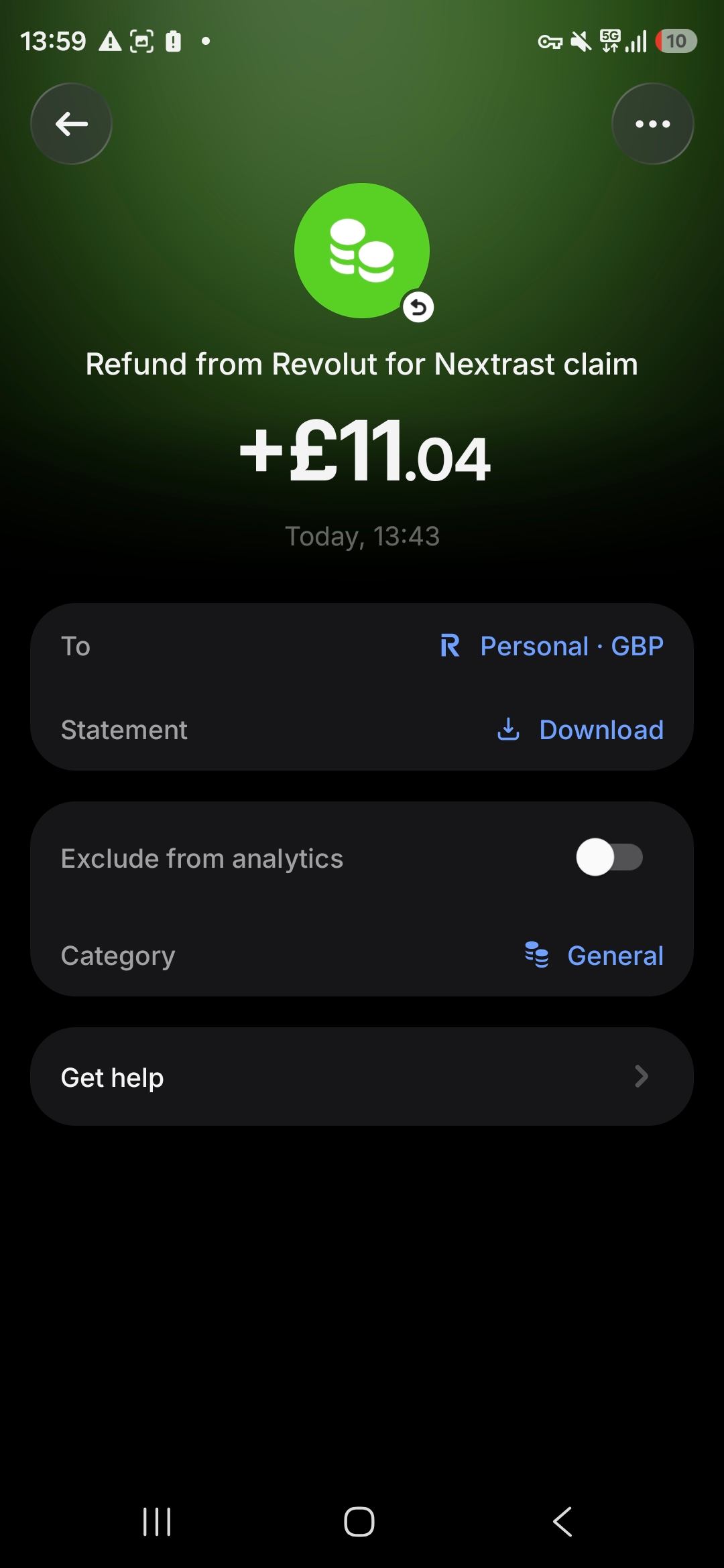Open recent apps from navigation bar
Image resolution: width=724 pixels, height=1568 pixels.
(x=158, y=1522)
